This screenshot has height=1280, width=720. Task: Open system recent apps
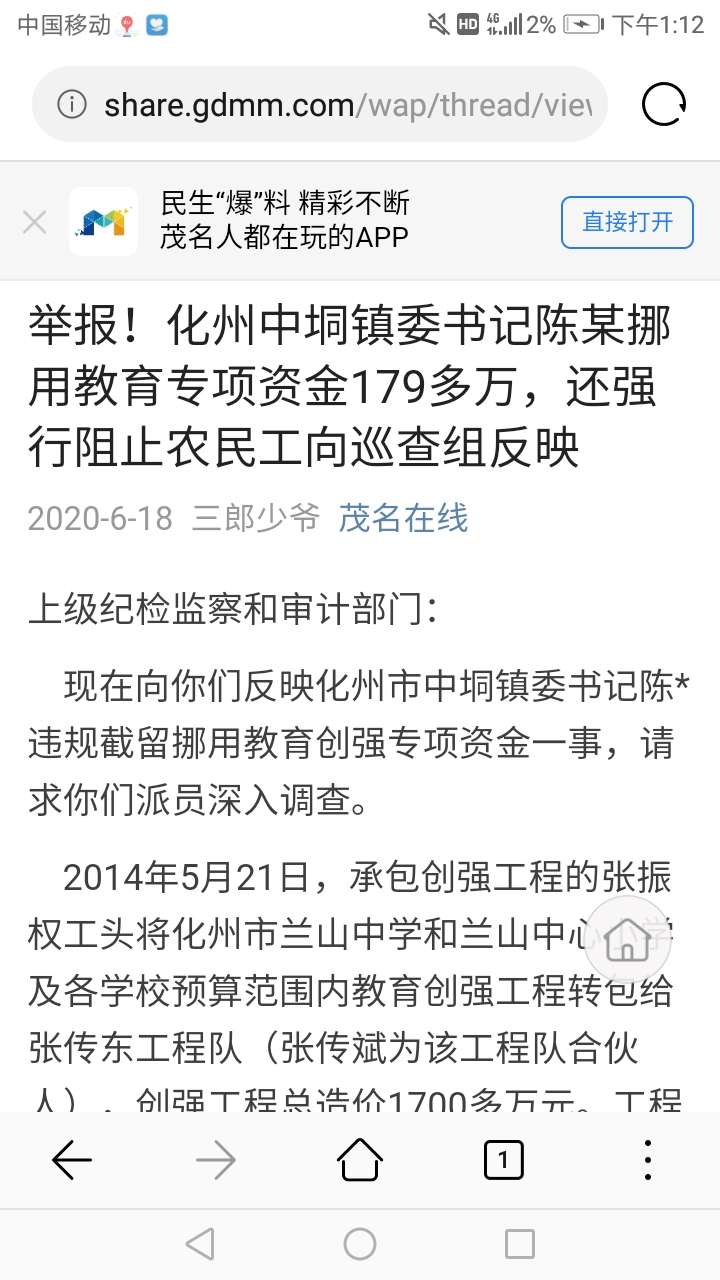(519, 1244)
